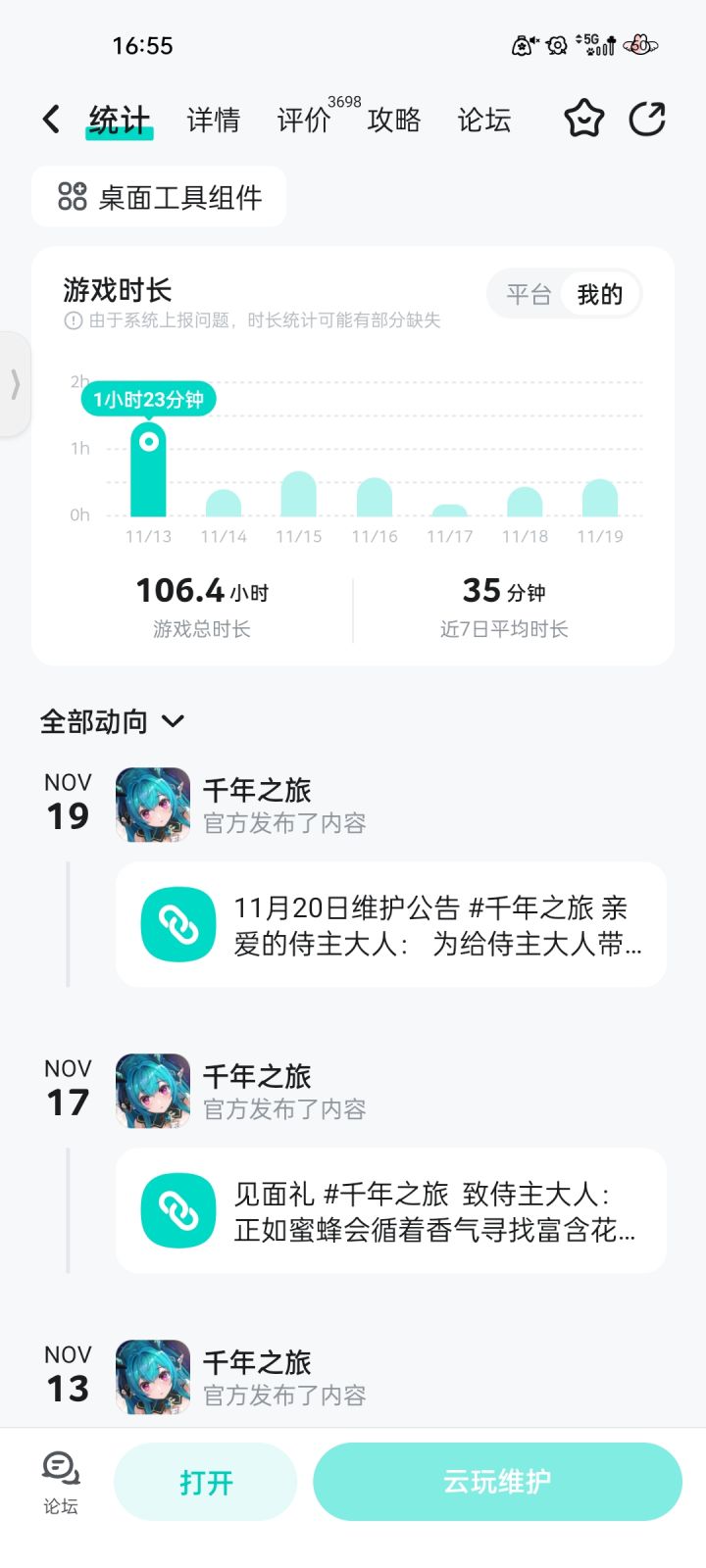Image resolution: width=706 pixels, height=1568 pixels.
Task: Click the grid icon next to 桌面工具组件
Action: 71,196
